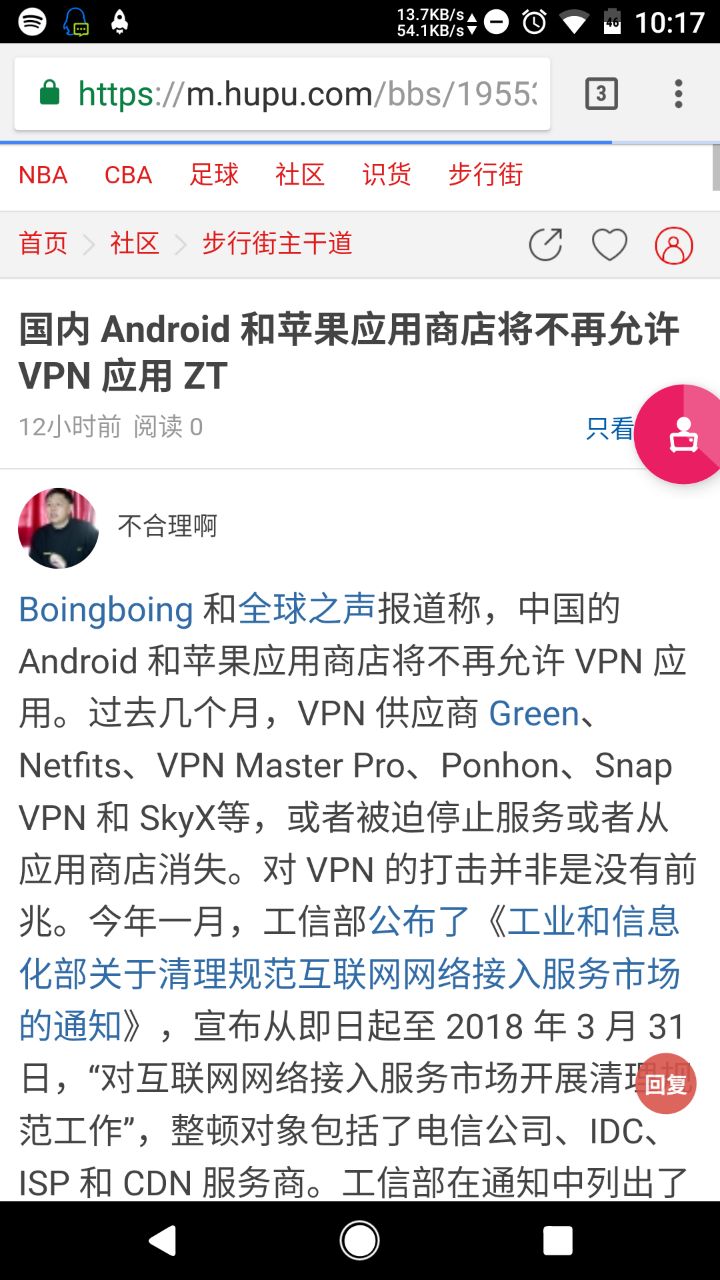Image resolution: width=720 pixels, height=1280 pixels.
Task: Open the browser overflow menu
Action: (x=678, y=94)
